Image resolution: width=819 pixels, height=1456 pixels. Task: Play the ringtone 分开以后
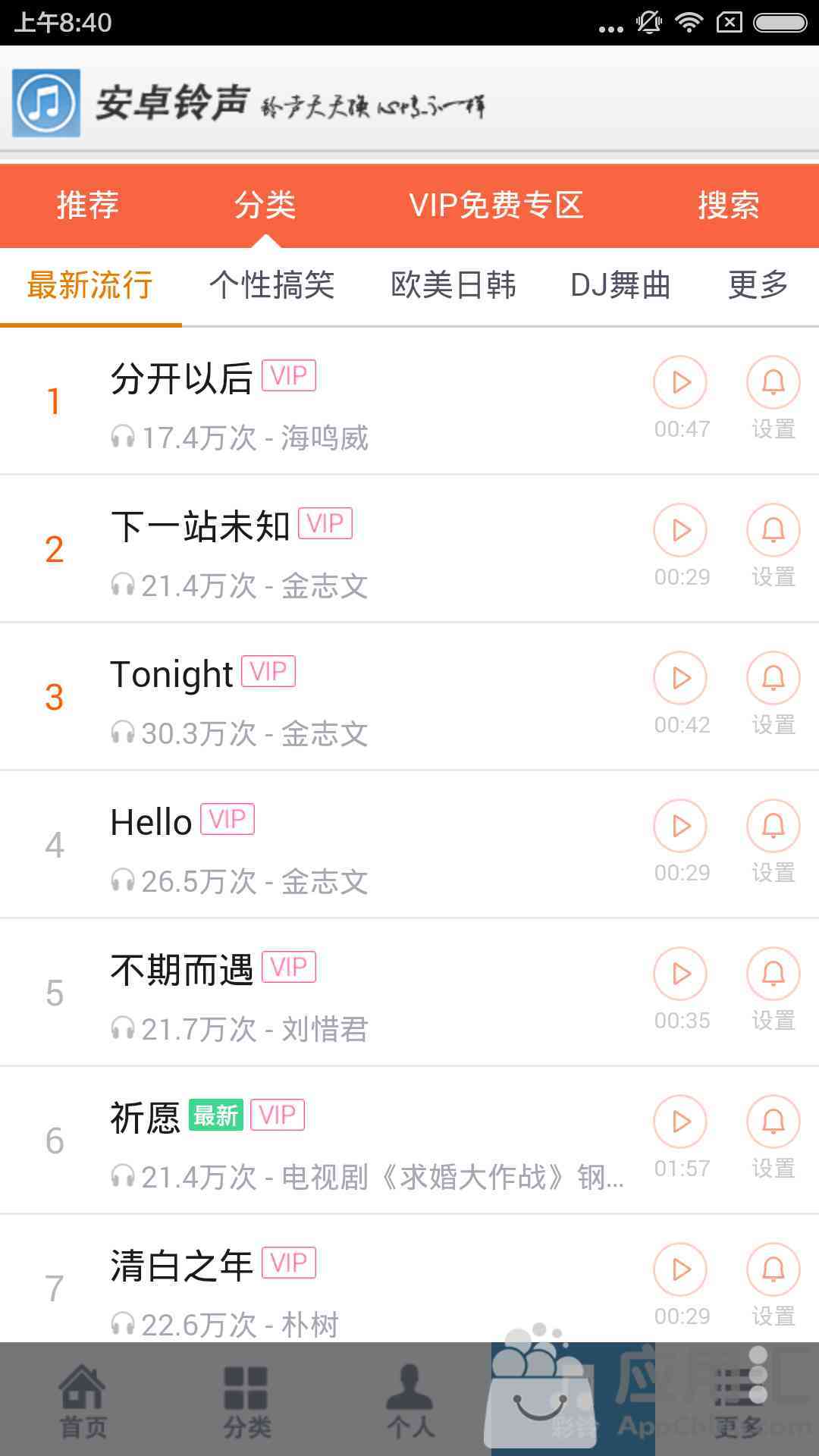(681, 382)
